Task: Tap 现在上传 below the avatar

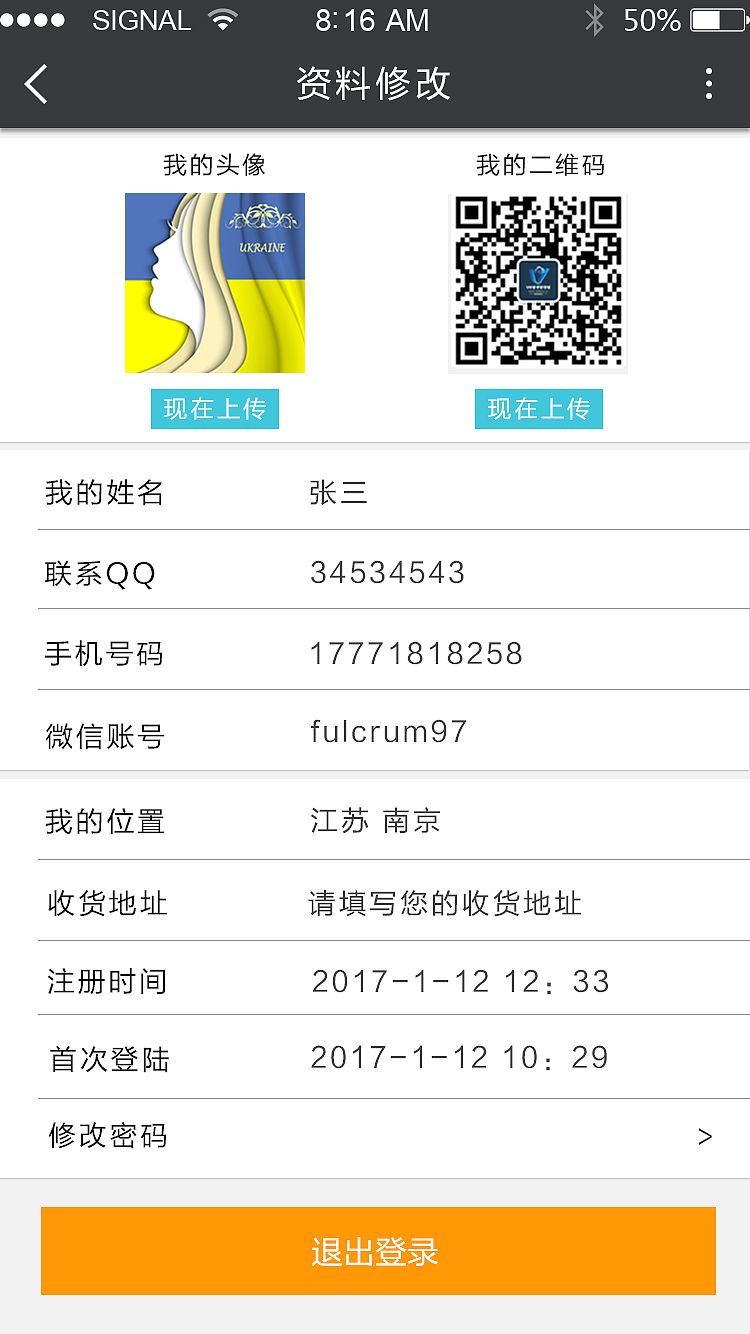Action: (x=214, y=409)
